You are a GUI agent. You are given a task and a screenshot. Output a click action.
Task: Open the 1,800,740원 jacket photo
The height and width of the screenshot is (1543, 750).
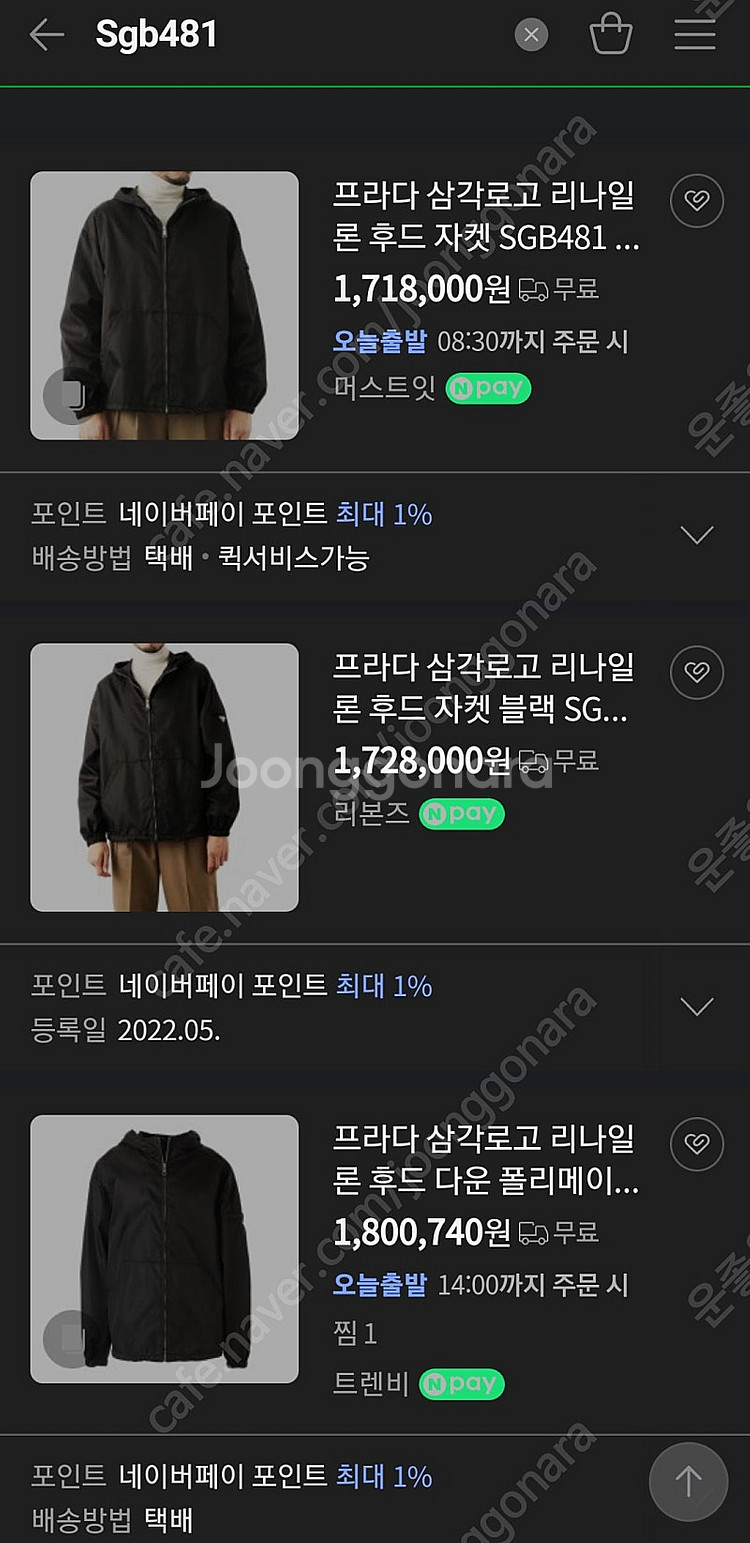[x=164, y=1248]
